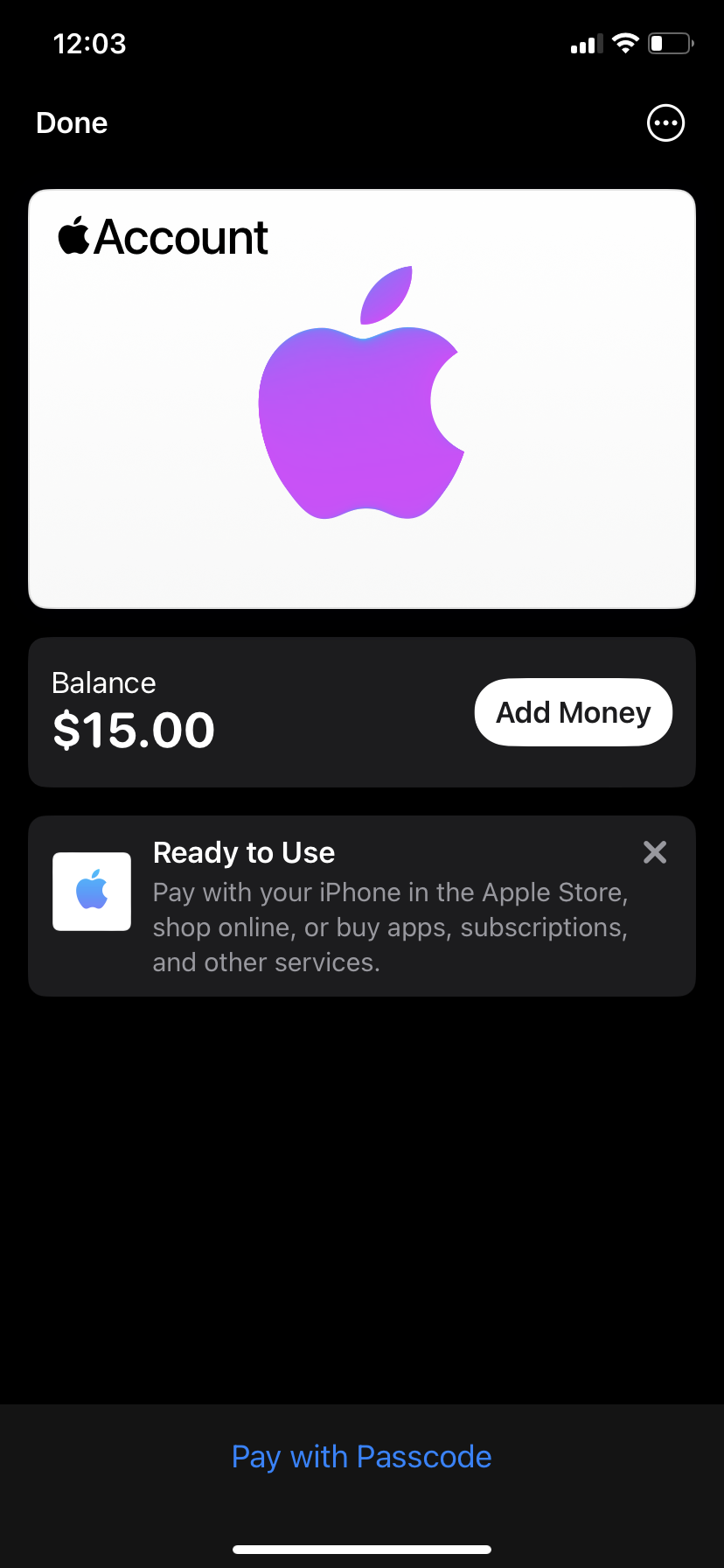This screenshot has height=1568, width=724.
Task: Select the Apple Pay icon beside Ready to Use
Action: tap(91, 891)
